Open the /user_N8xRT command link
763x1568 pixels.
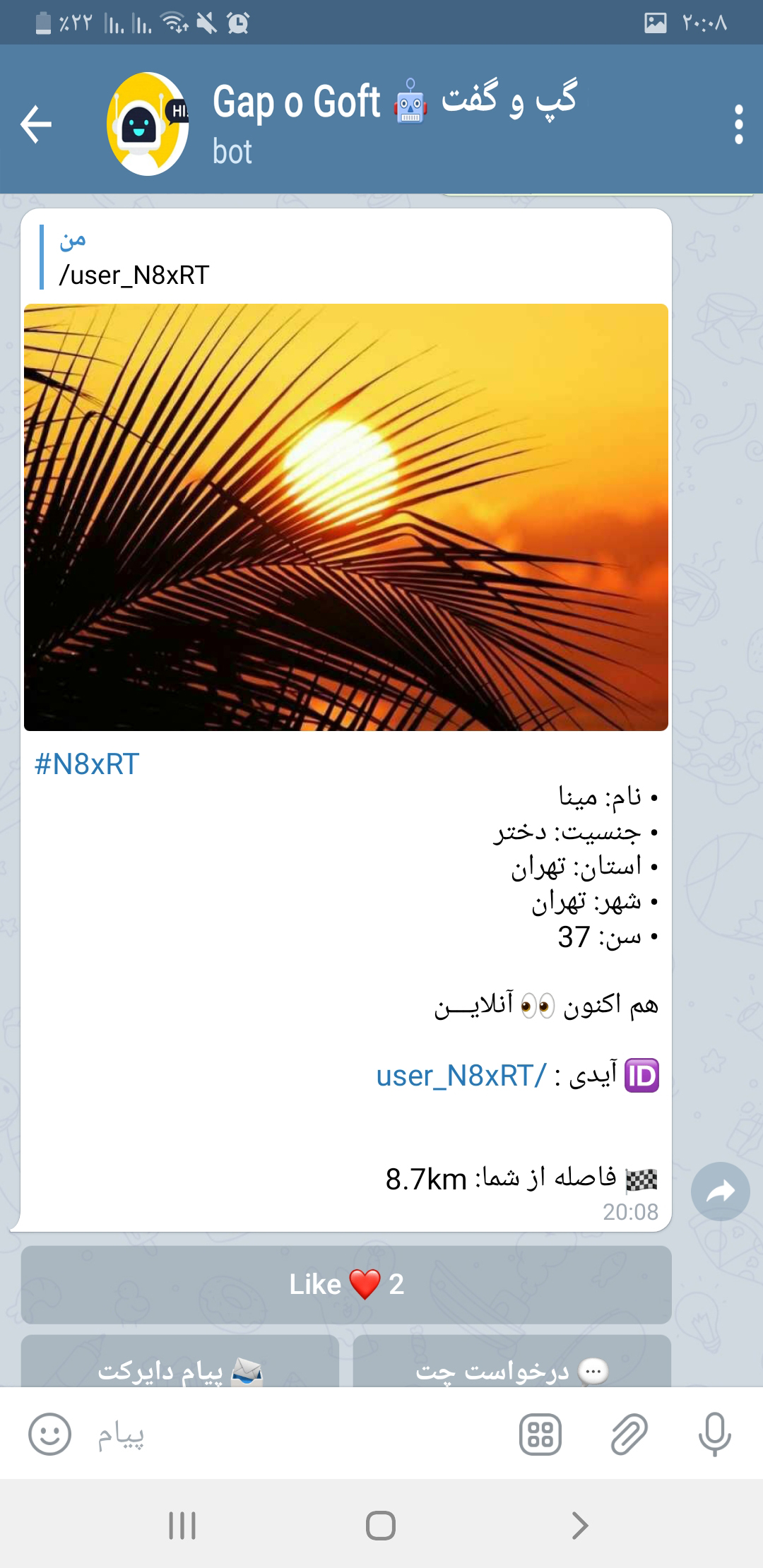pos(461,1076)
